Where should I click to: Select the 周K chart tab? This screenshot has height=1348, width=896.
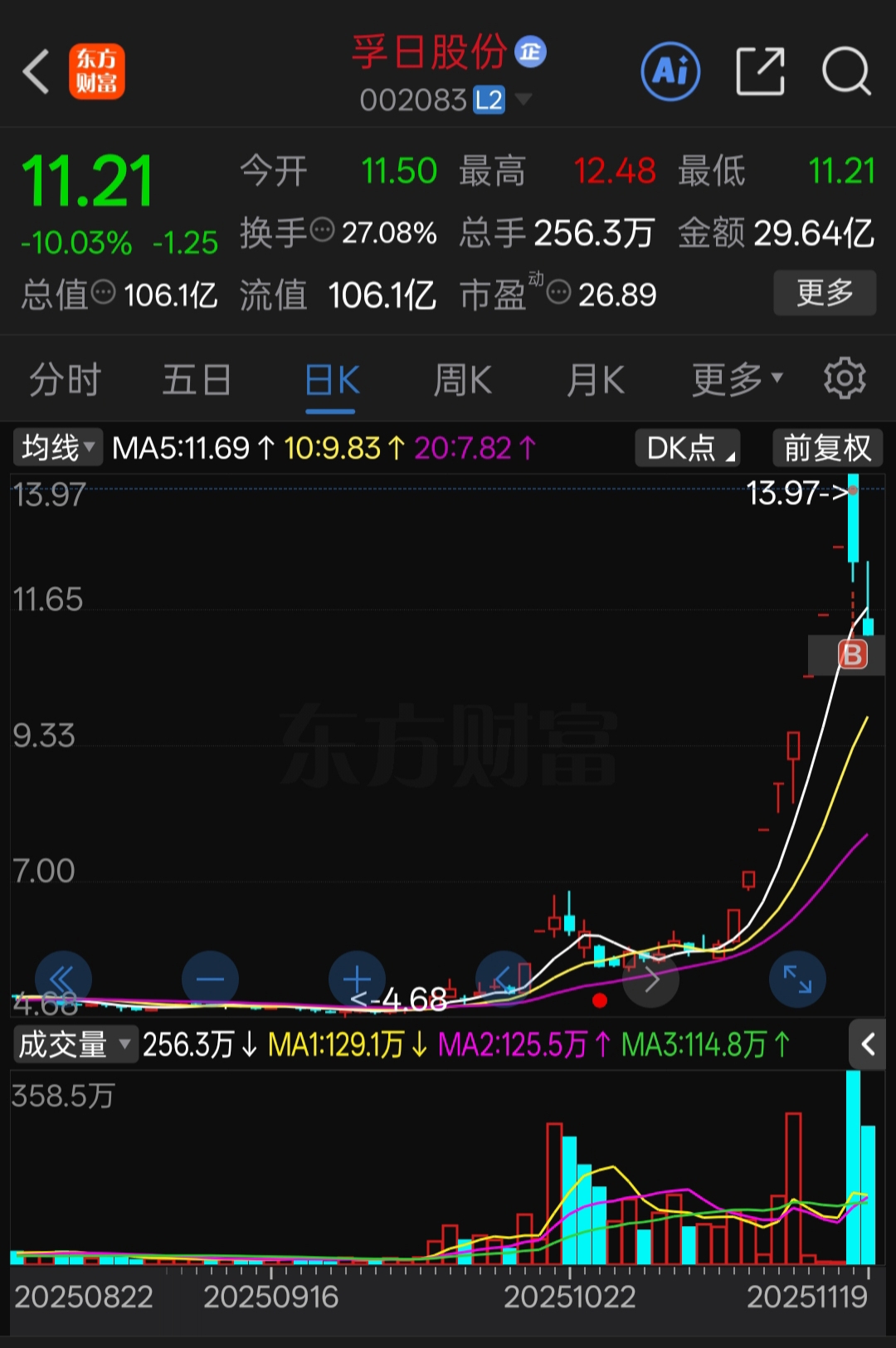click(x=462, y=381)
